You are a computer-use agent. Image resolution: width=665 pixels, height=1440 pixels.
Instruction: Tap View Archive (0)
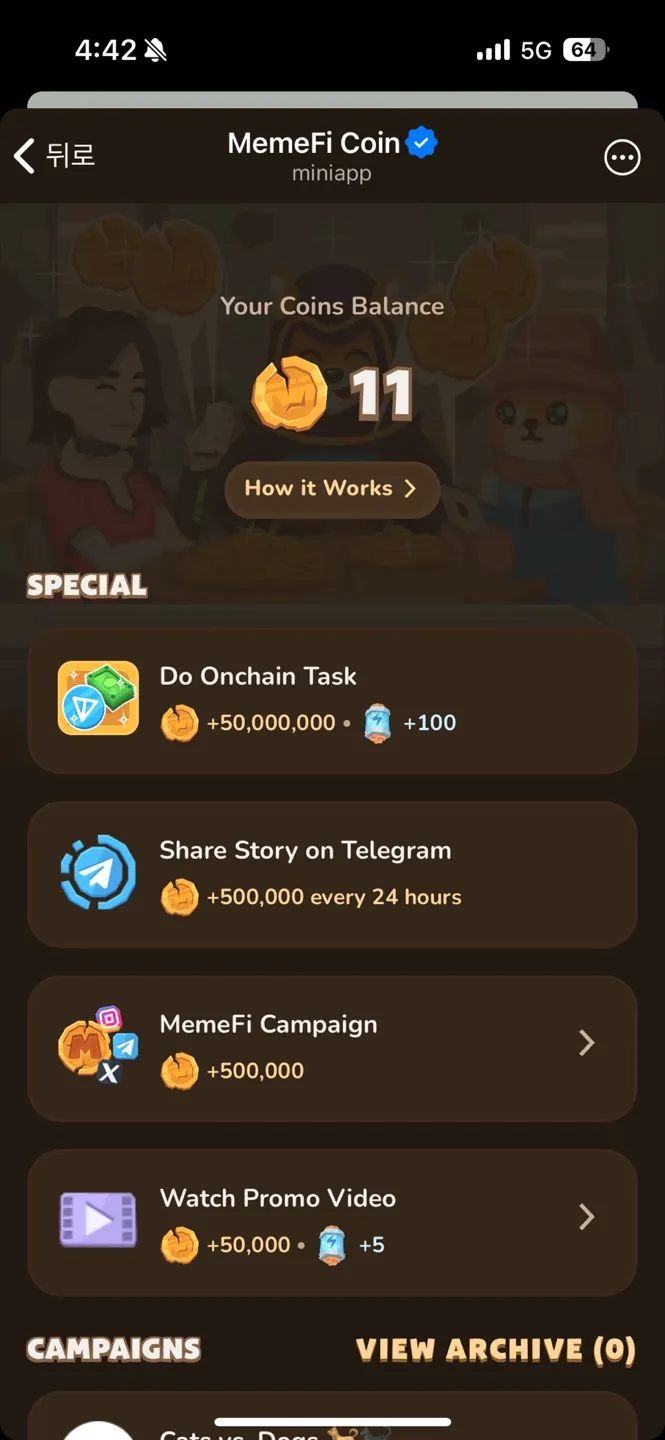495,1350
